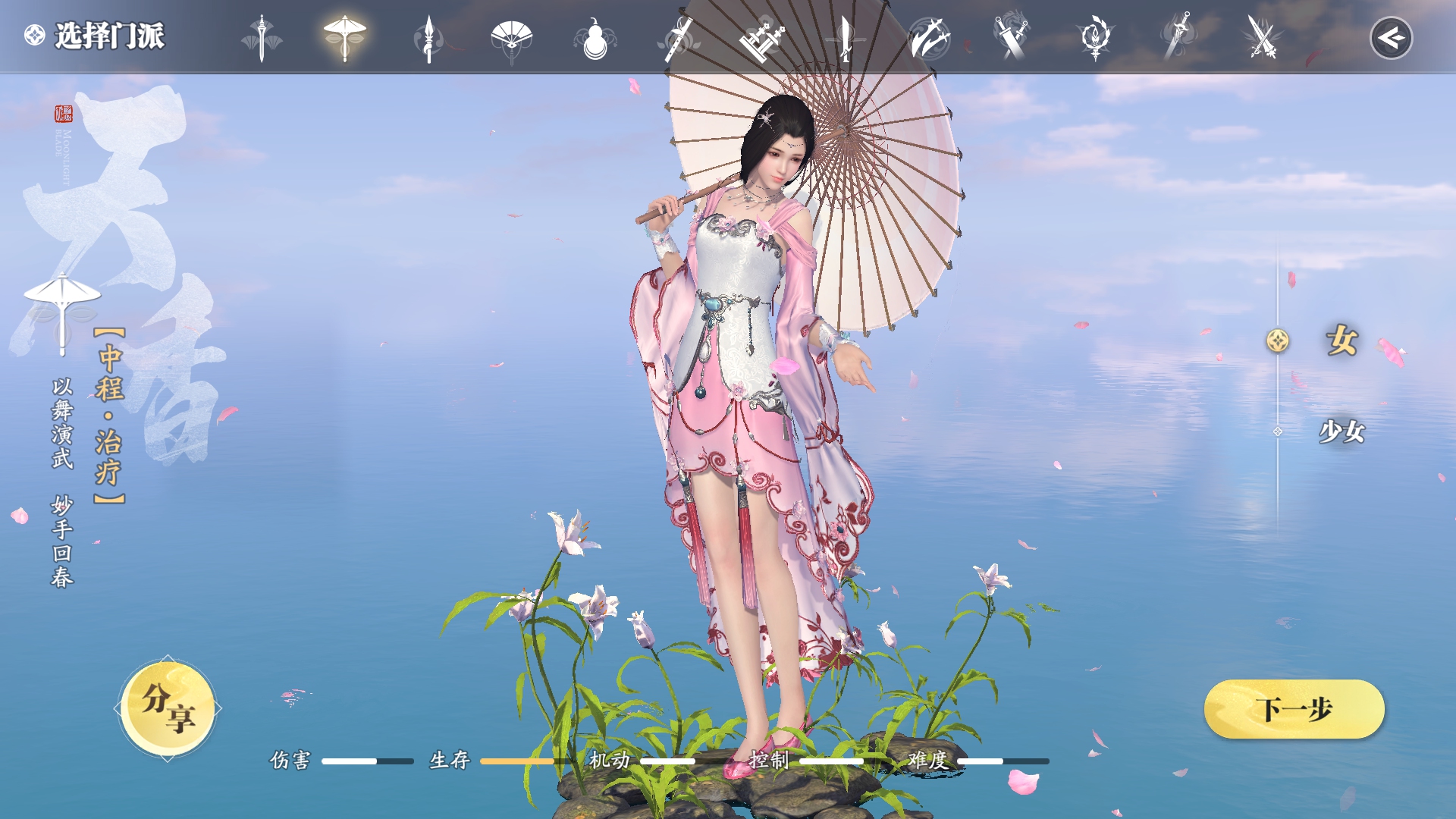Select the flame pendant sect icon

[1095, 38]
